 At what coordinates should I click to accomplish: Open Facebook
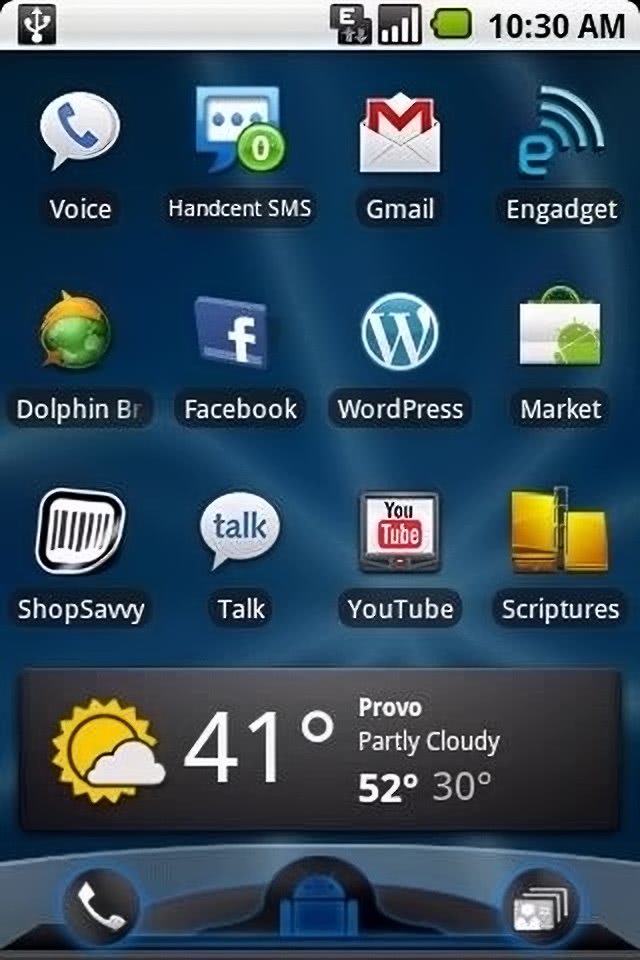click(232, 333)
